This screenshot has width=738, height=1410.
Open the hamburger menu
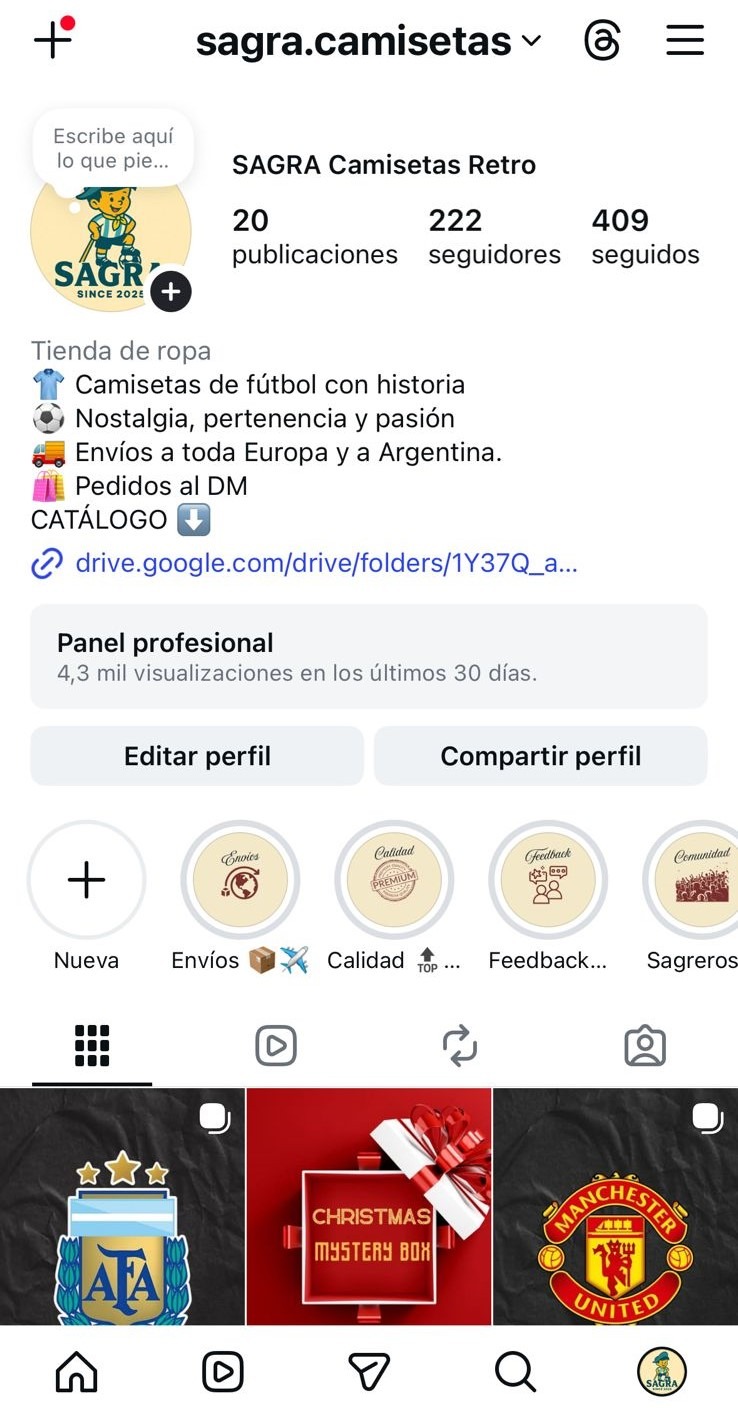click(x=685, y=41)
